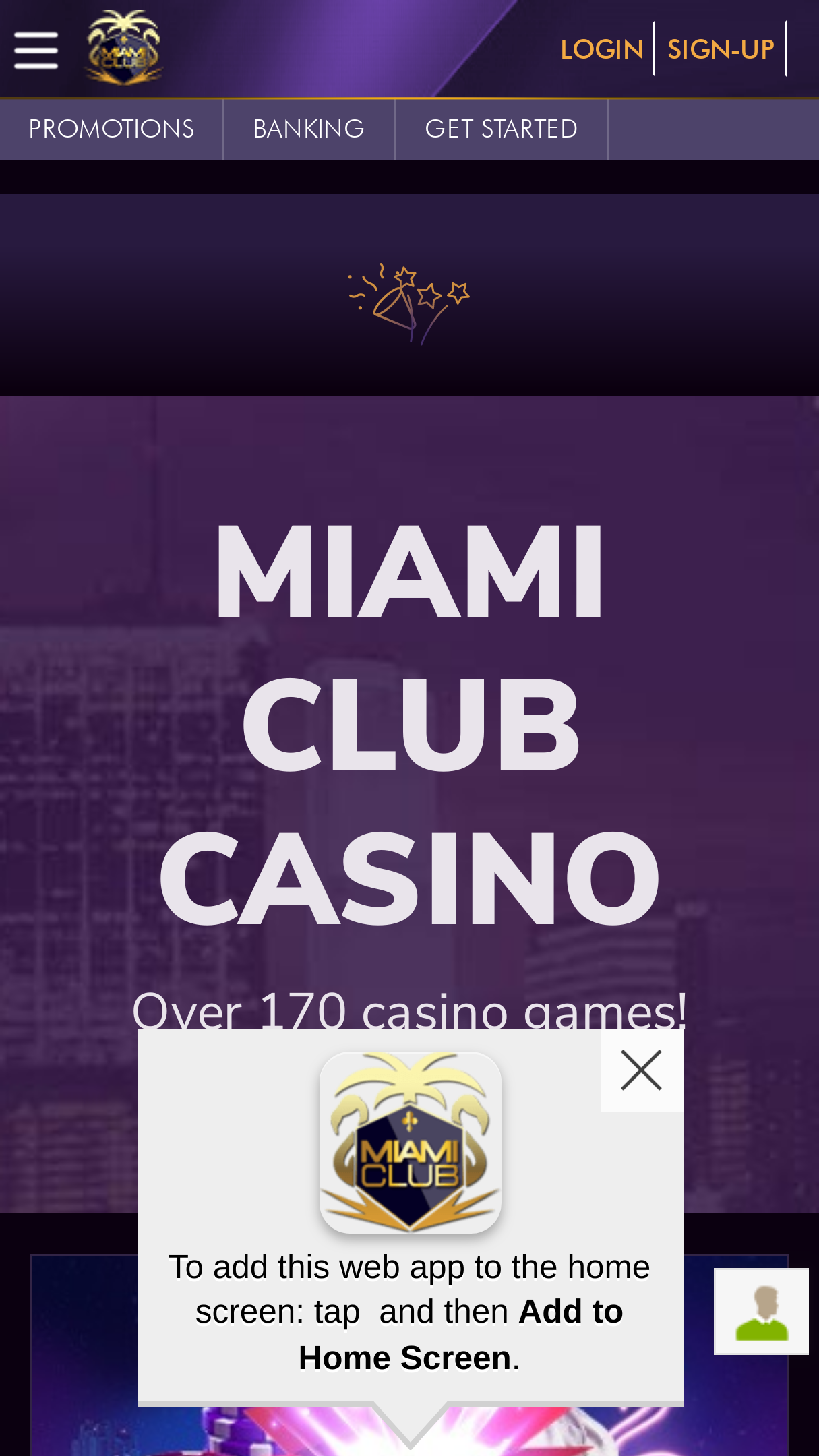Open the live support chat icon
The height and width of the screenshot is (1456, 819).
761,1311
